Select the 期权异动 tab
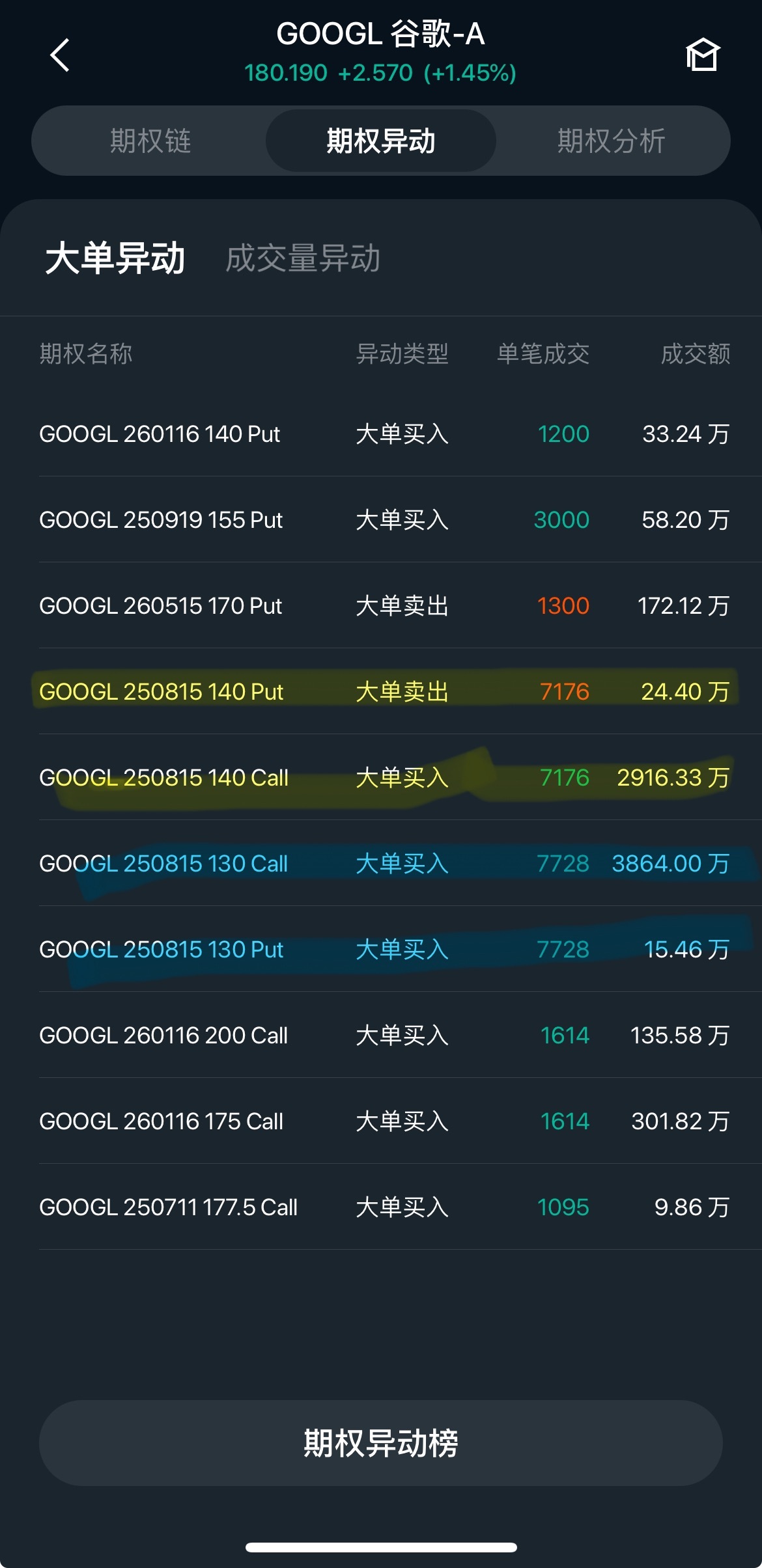This screenshot has width=762, height=1568. [x=381, y=141]
